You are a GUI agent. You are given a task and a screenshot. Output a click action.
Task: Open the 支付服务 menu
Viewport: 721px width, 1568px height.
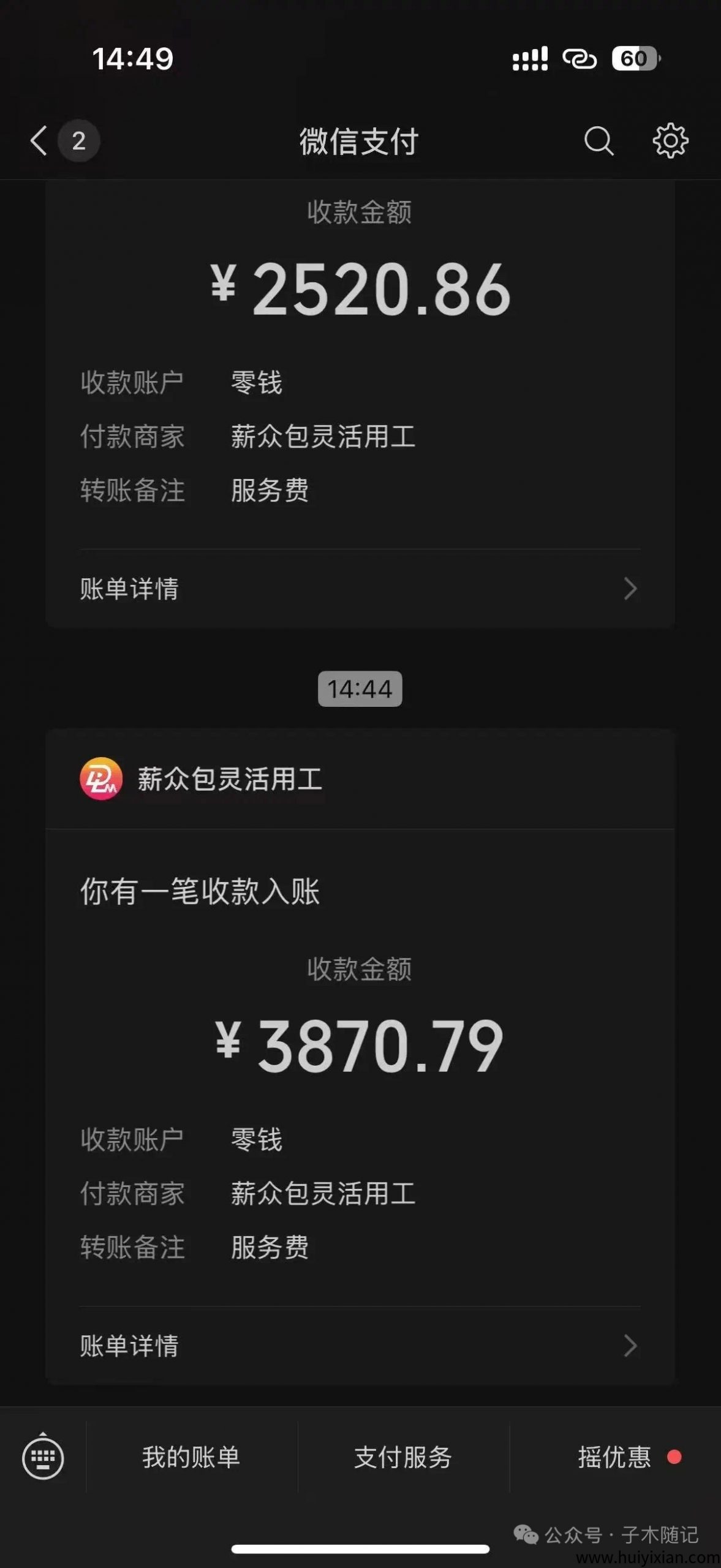click(403, 1457)
